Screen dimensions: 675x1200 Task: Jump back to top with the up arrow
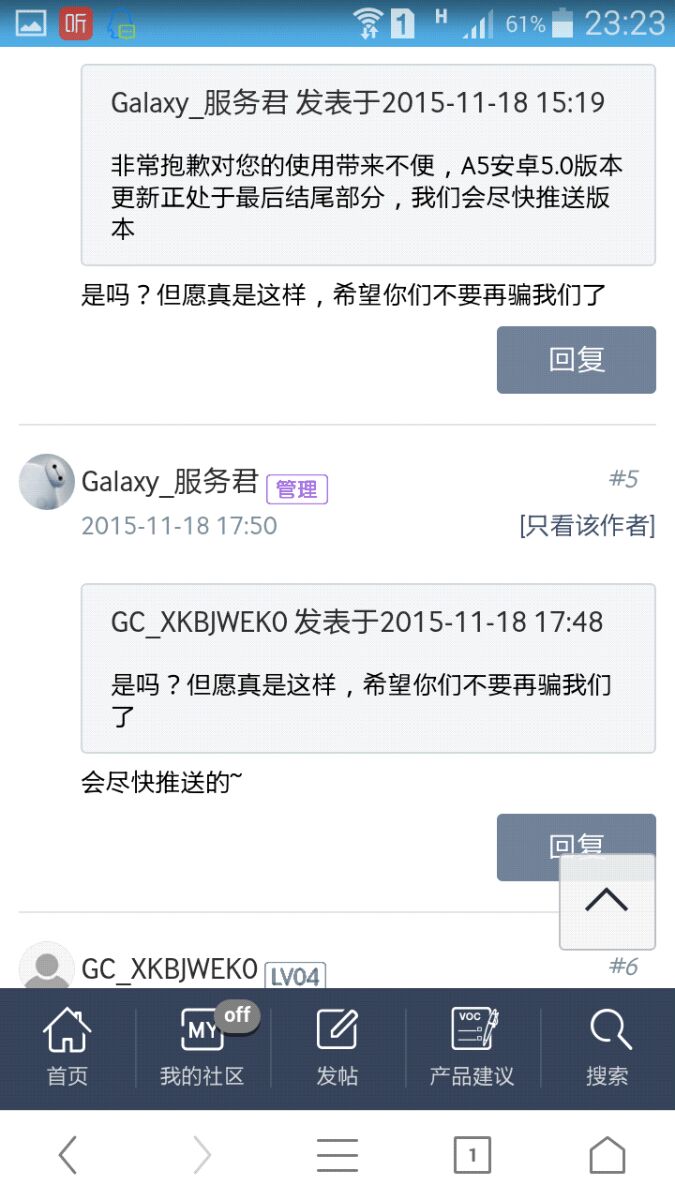click(606, 901)
